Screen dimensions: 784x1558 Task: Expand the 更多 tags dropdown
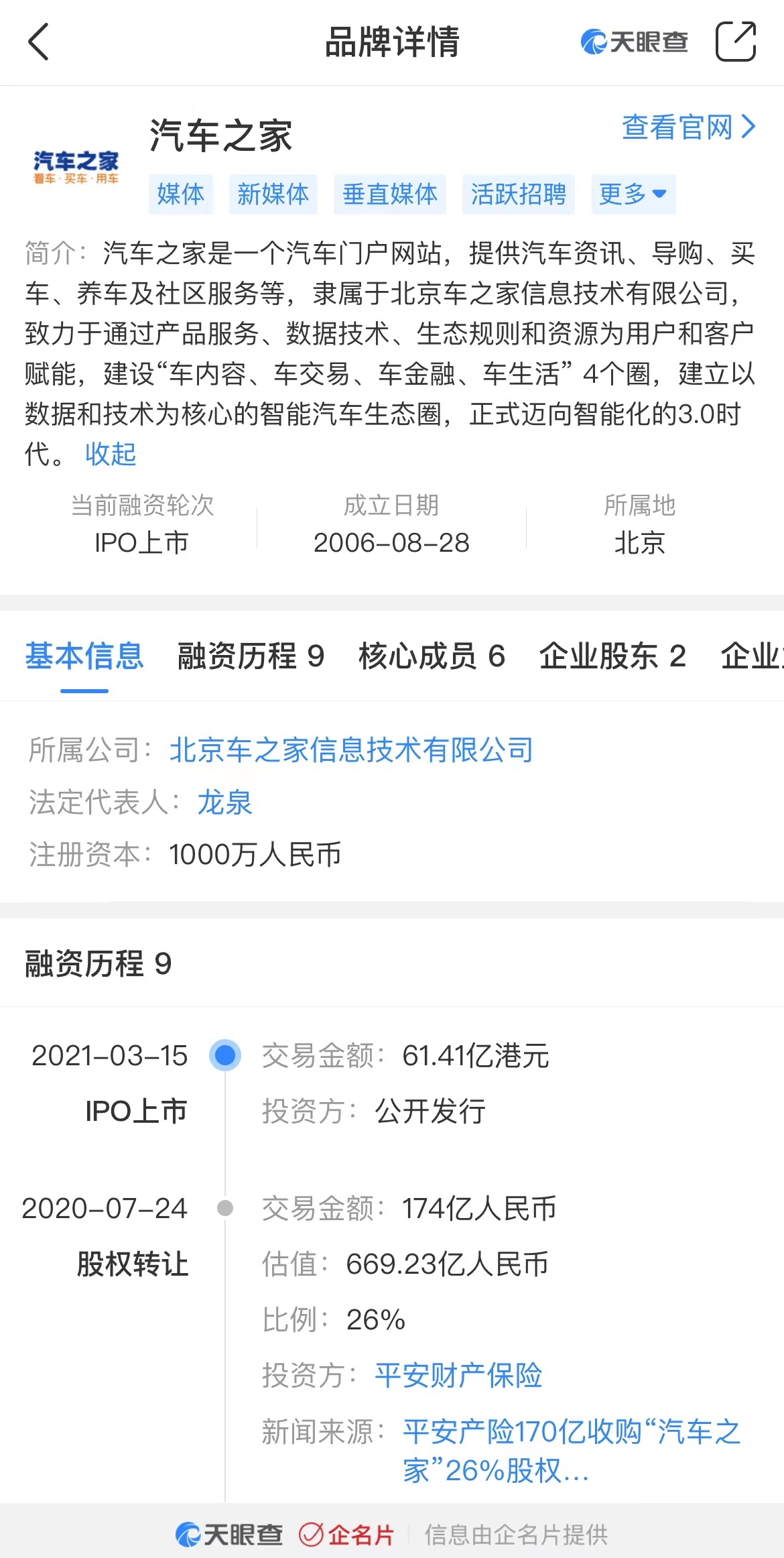click(632, 194)
